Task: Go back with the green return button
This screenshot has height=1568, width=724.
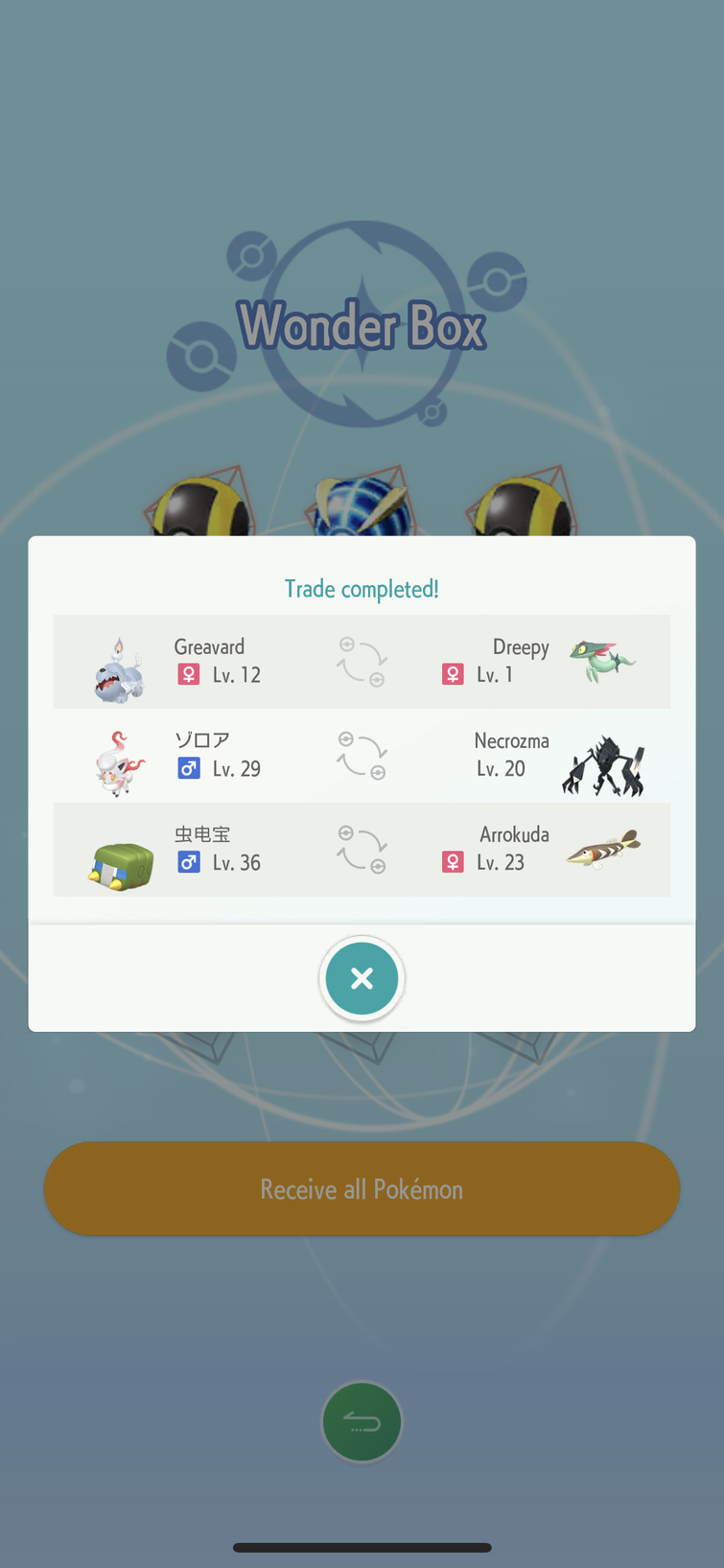Action: [362, 1422]
